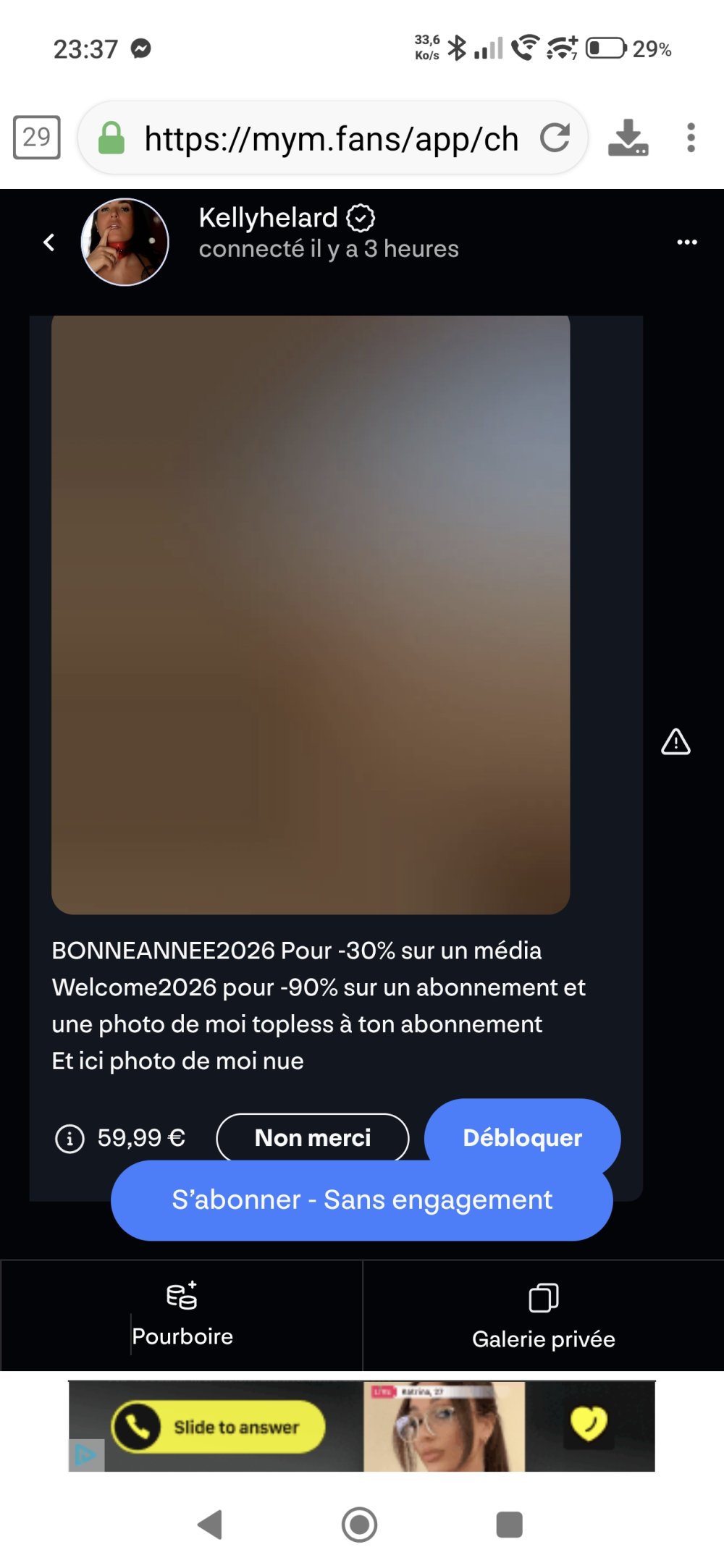Tap the blurred locked media preview
Screen dimensions: 724x1568
click(x=311, y=614)
